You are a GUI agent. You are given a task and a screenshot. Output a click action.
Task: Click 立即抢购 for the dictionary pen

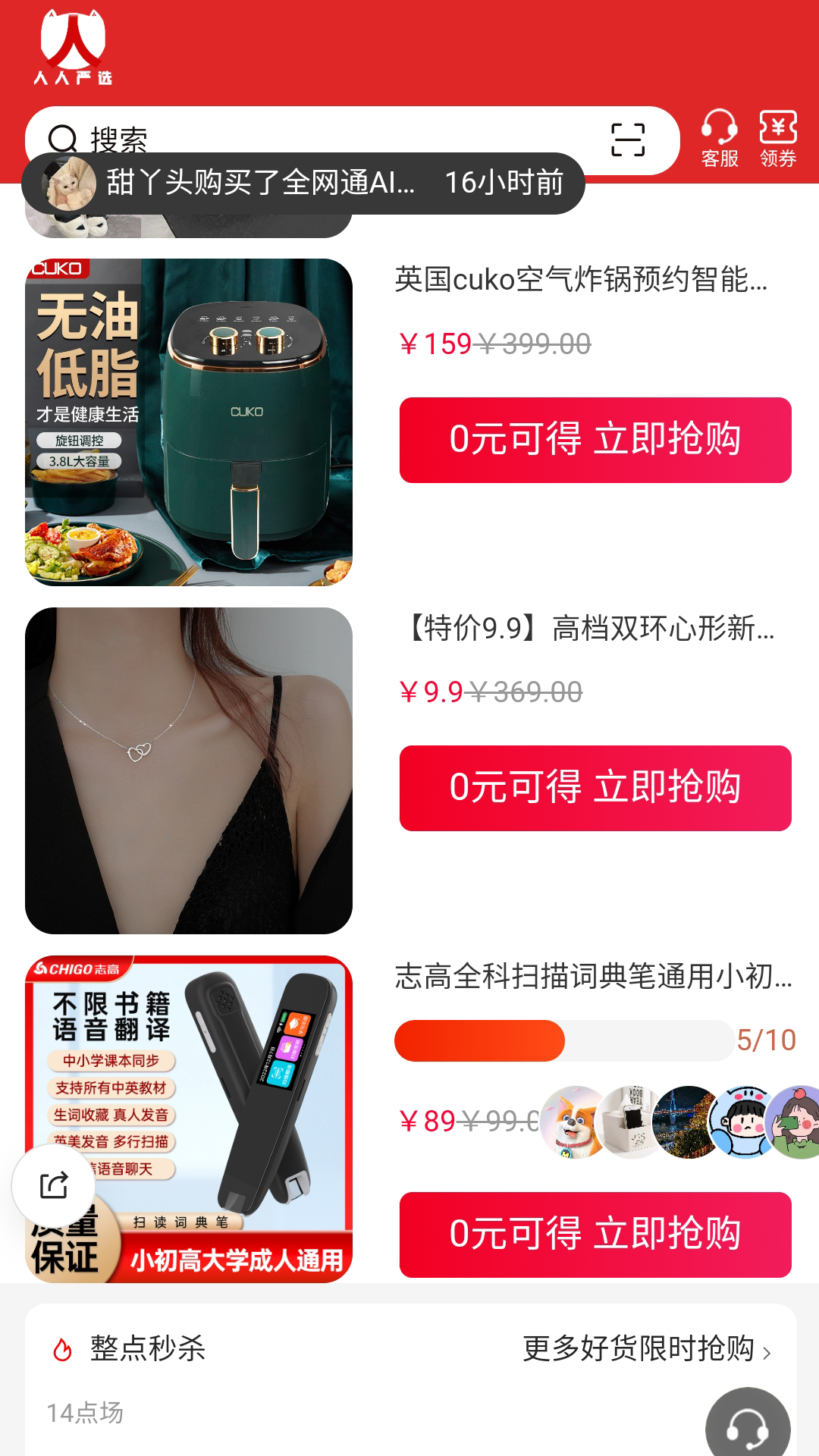click(595, 1234)
